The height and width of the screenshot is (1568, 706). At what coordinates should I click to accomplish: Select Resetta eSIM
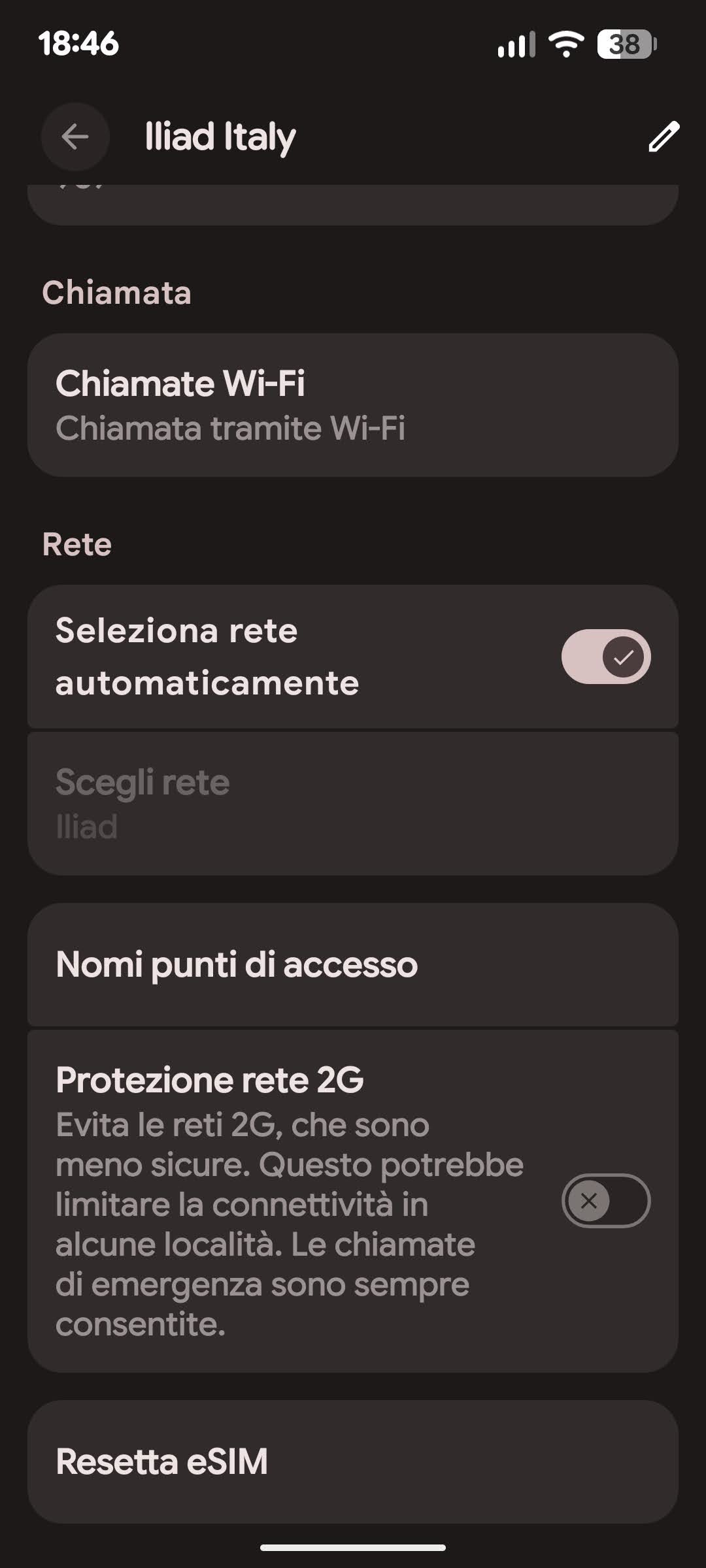coord(353,1462)
